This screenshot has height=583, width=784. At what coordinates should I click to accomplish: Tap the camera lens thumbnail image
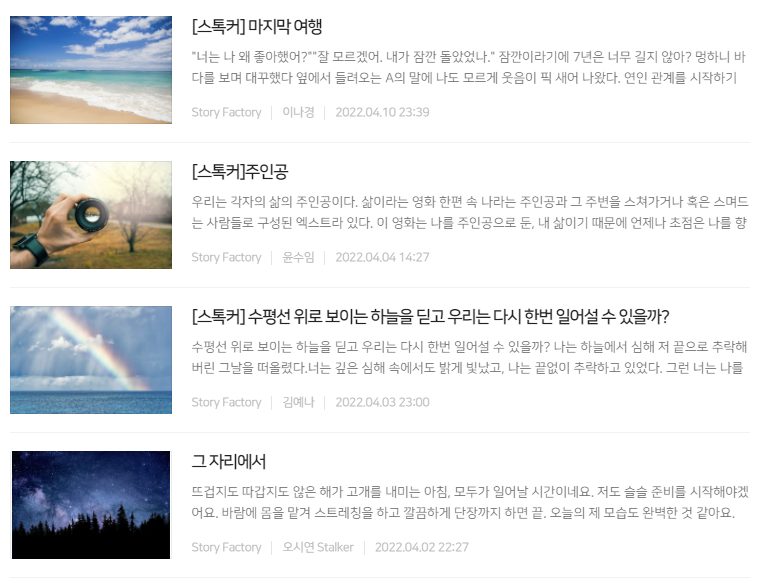(x=91, y=215)
